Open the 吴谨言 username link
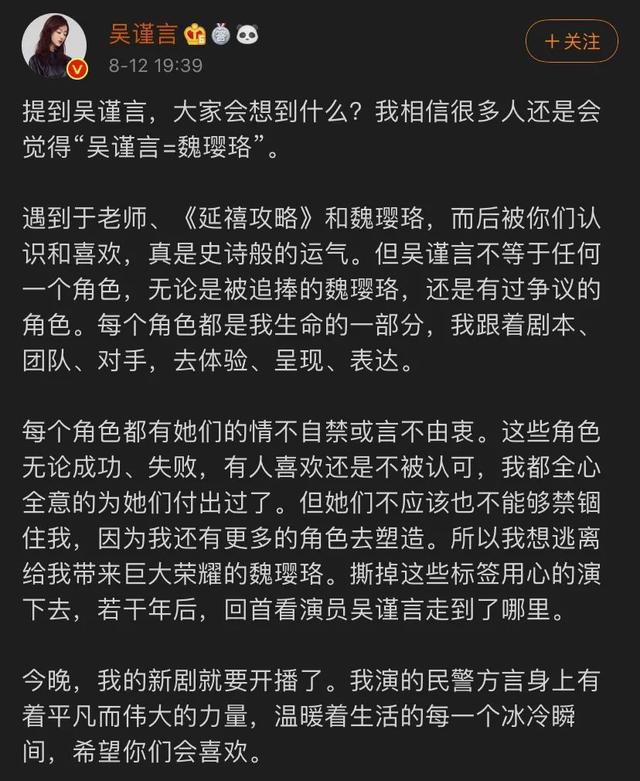This screenshot has height=781, width=640. click(142, 34)
